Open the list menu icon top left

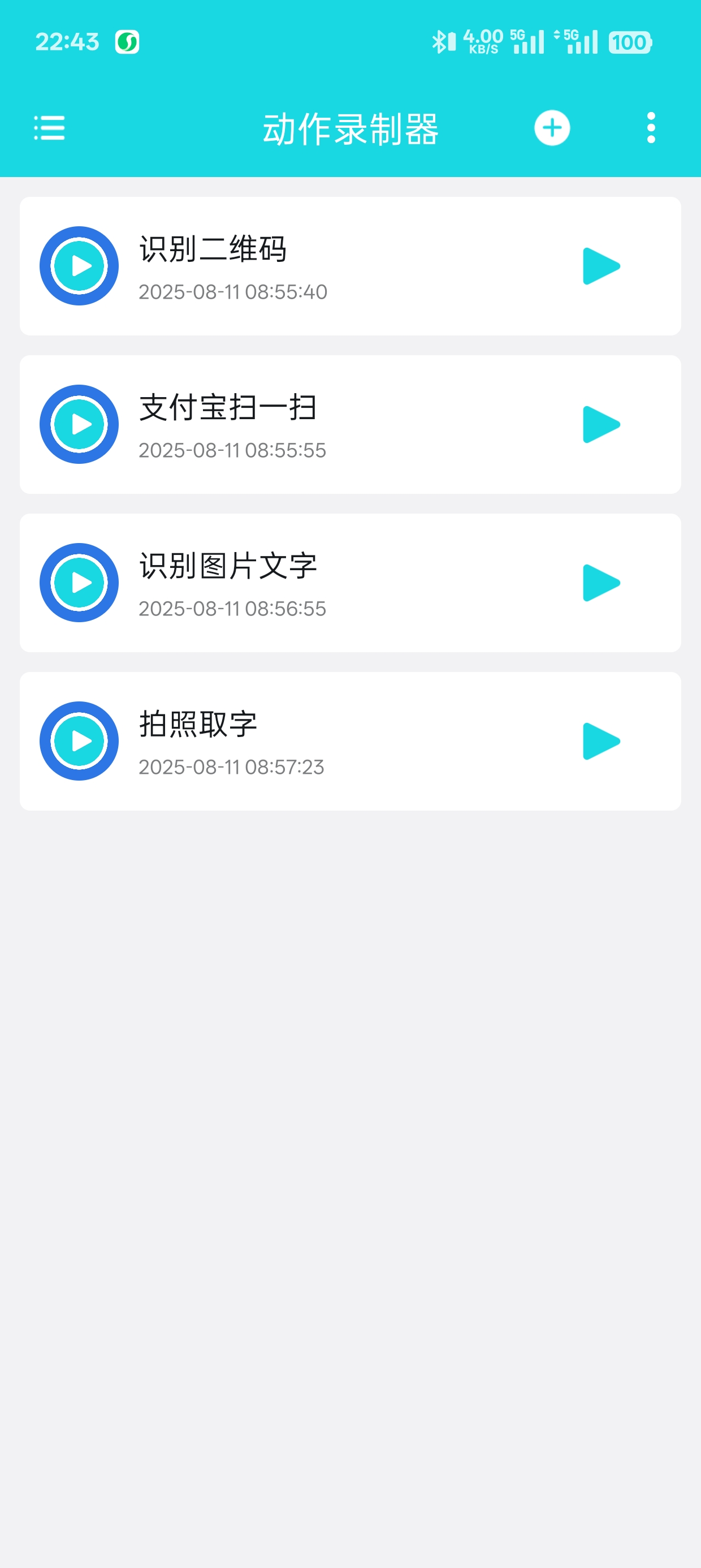click(50, 128)
